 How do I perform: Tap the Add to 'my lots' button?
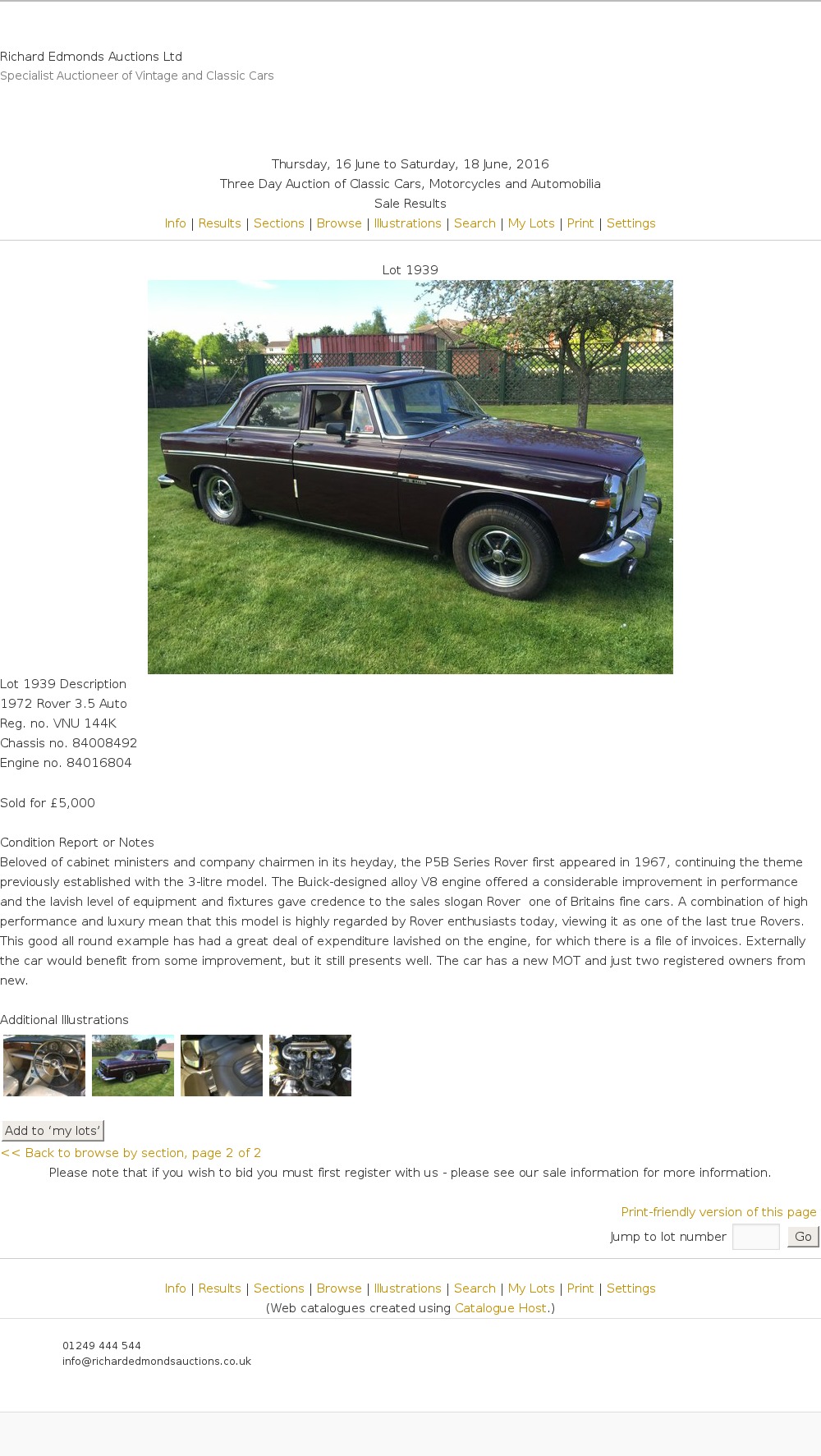point(53,1131)
